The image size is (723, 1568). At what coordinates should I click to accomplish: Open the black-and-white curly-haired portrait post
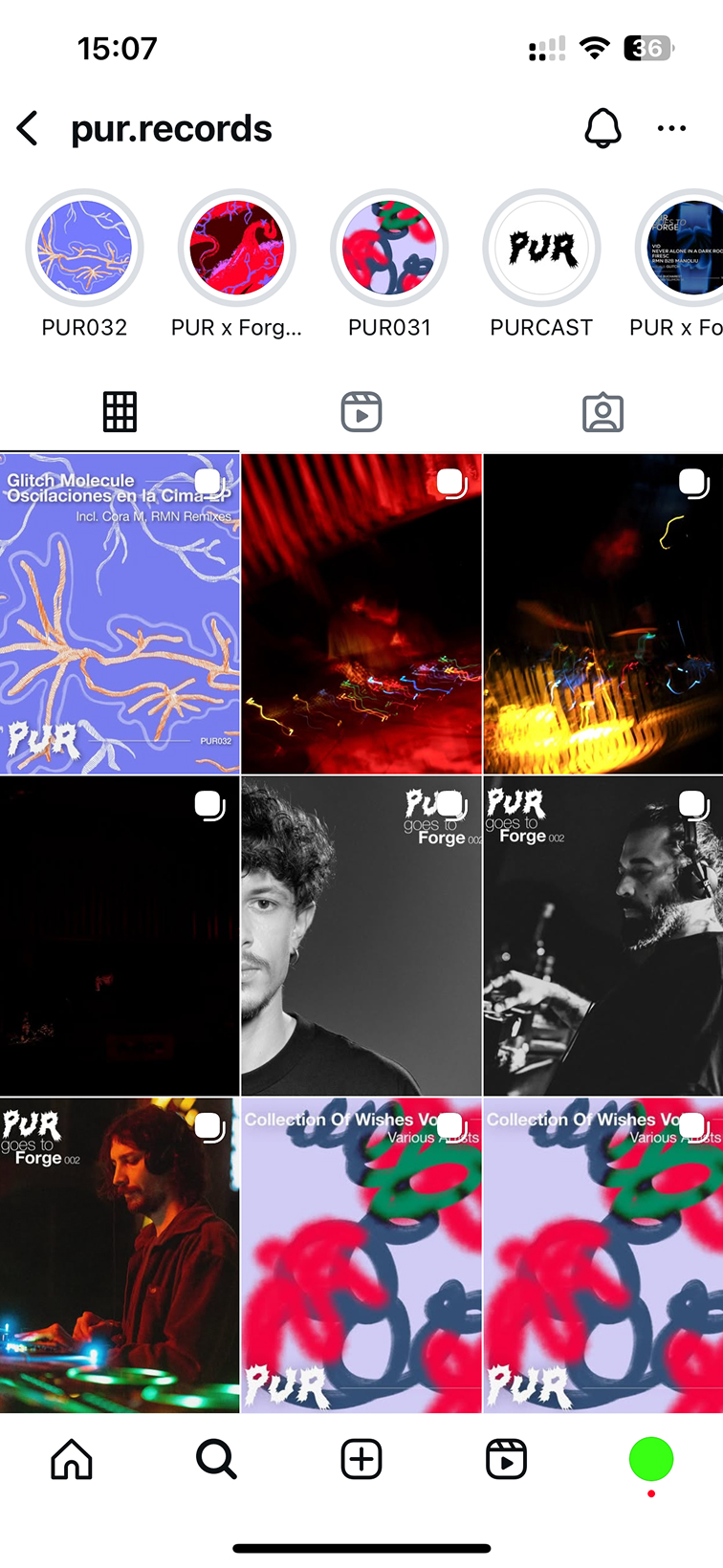click(361, 935)
